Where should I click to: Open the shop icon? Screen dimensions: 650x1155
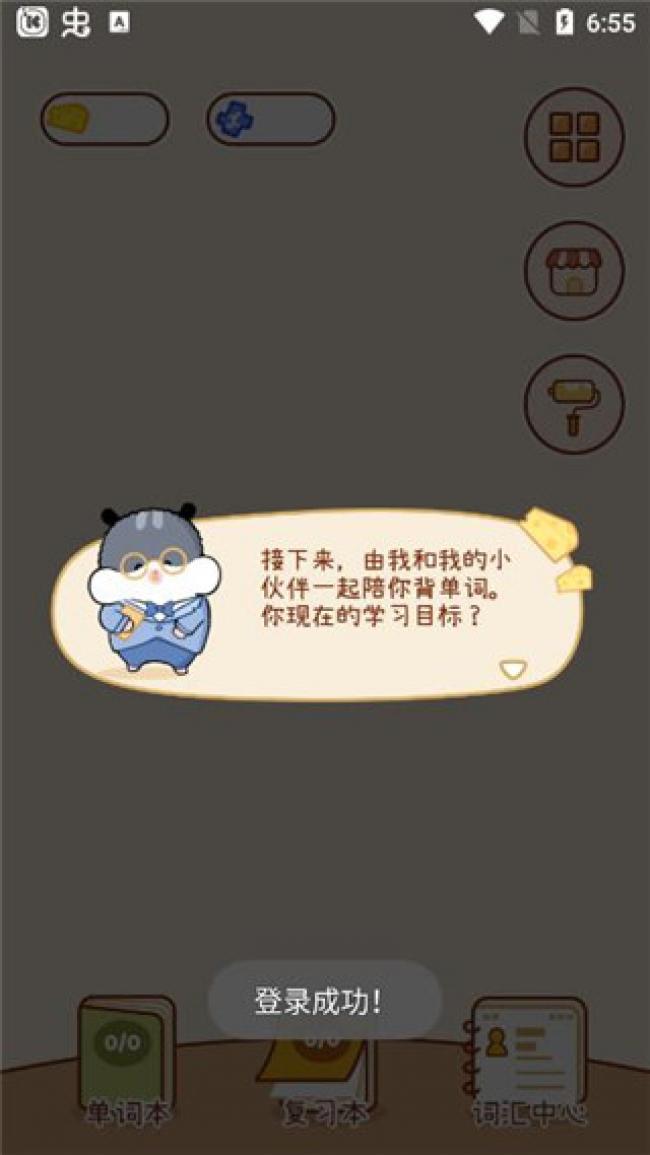coord(574,271)
